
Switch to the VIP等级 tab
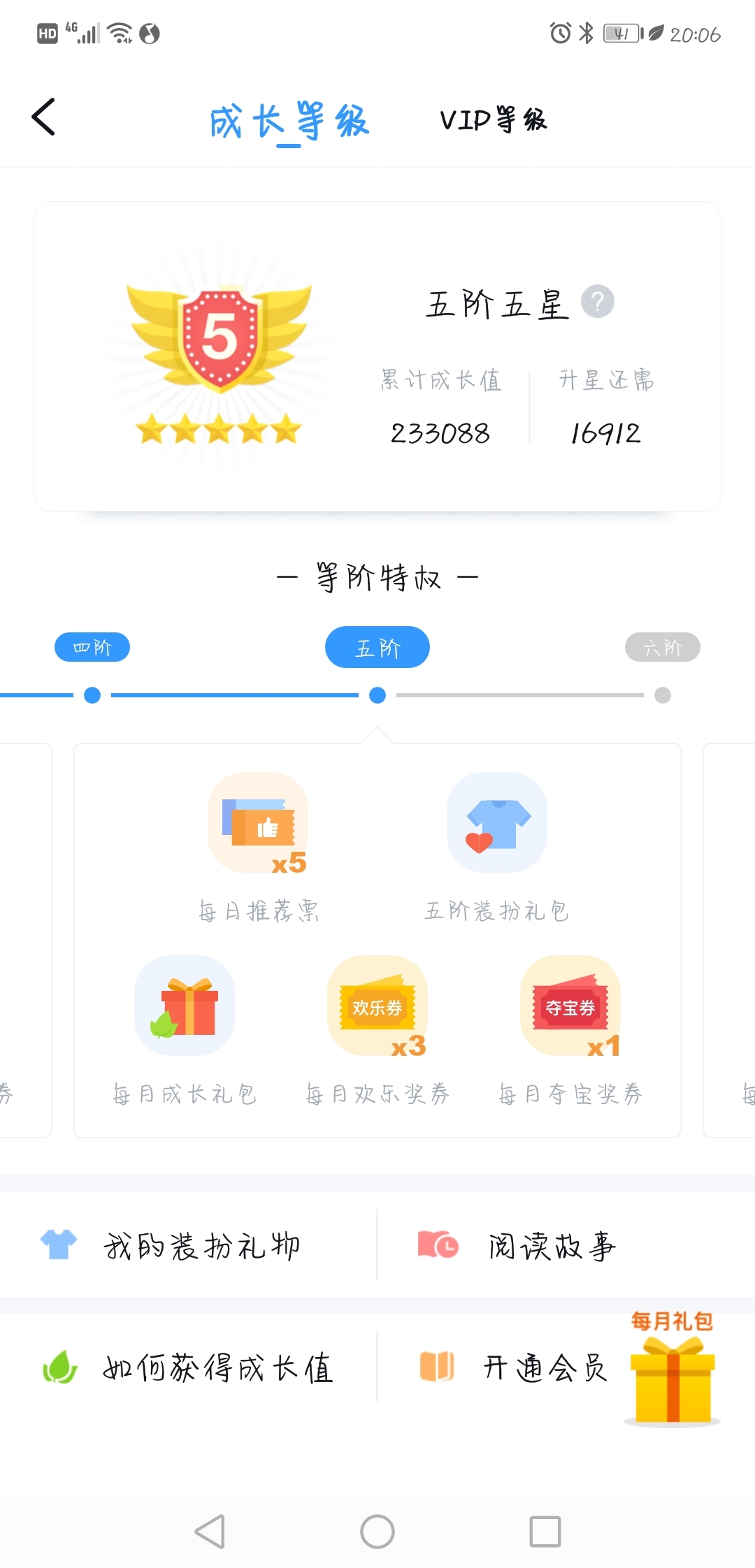[494, 119]
